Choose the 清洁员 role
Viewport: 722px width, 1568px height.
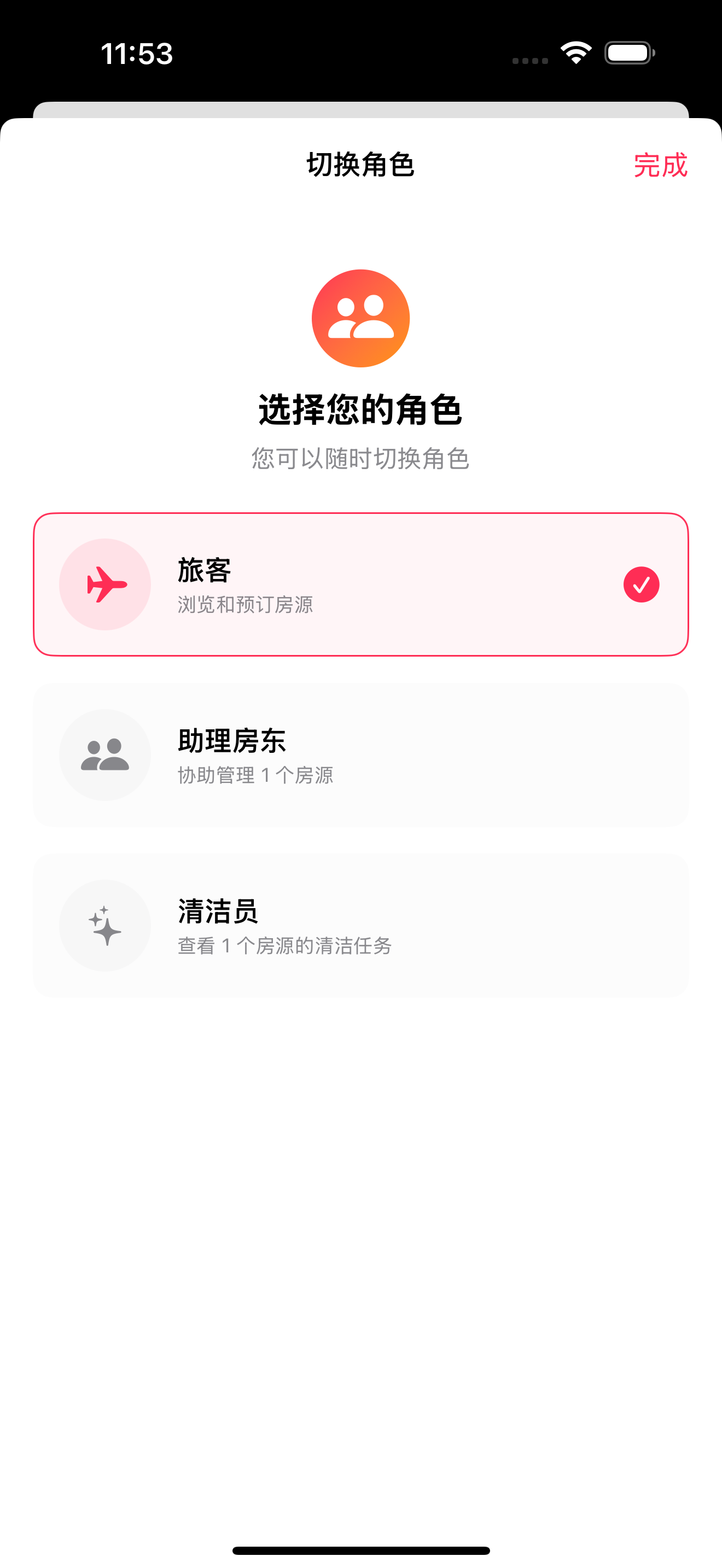click(360, 925)
